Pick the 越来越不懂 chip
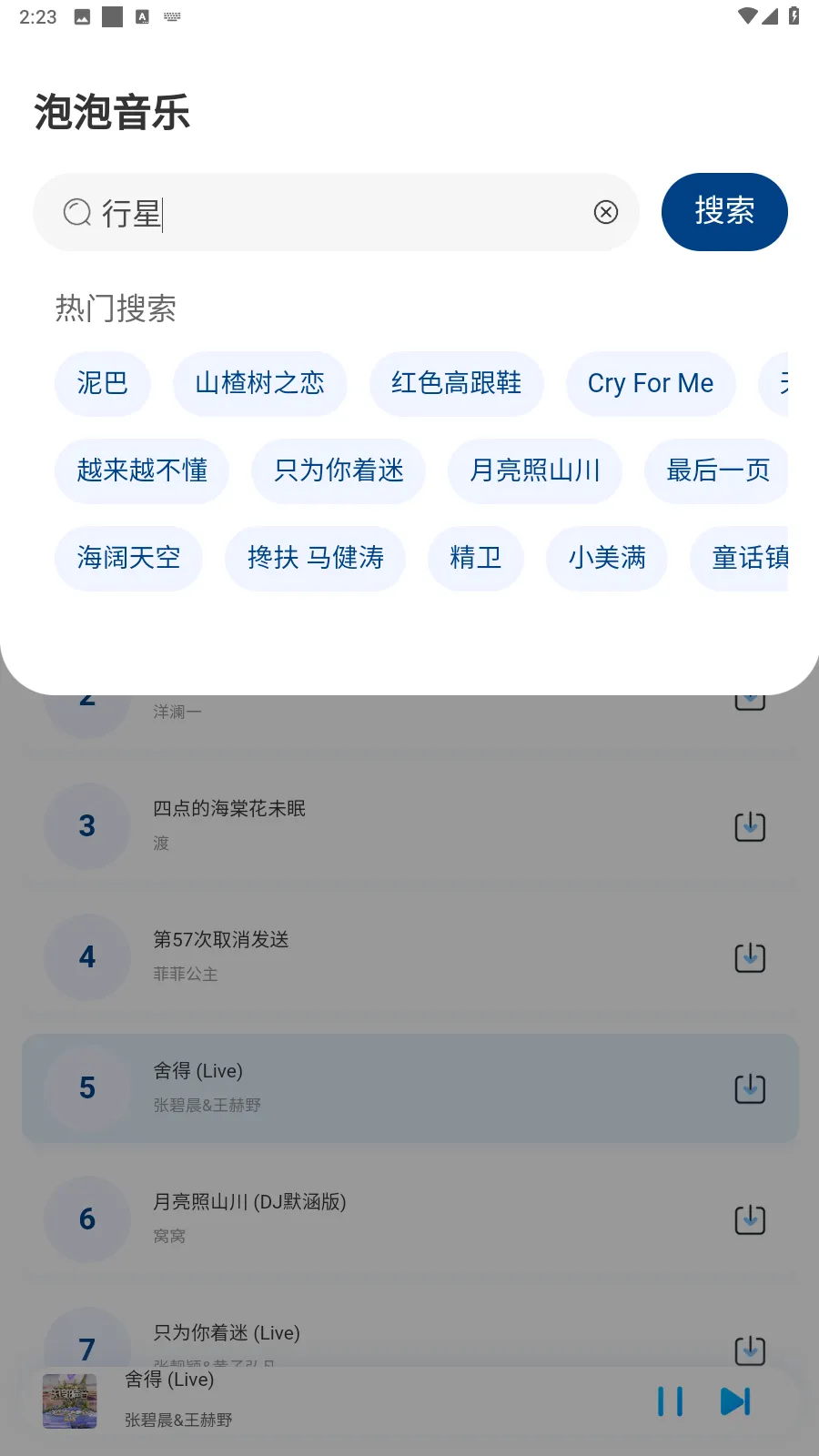The height and width of the screenshot is (1456, 819). tap(142, 470)
